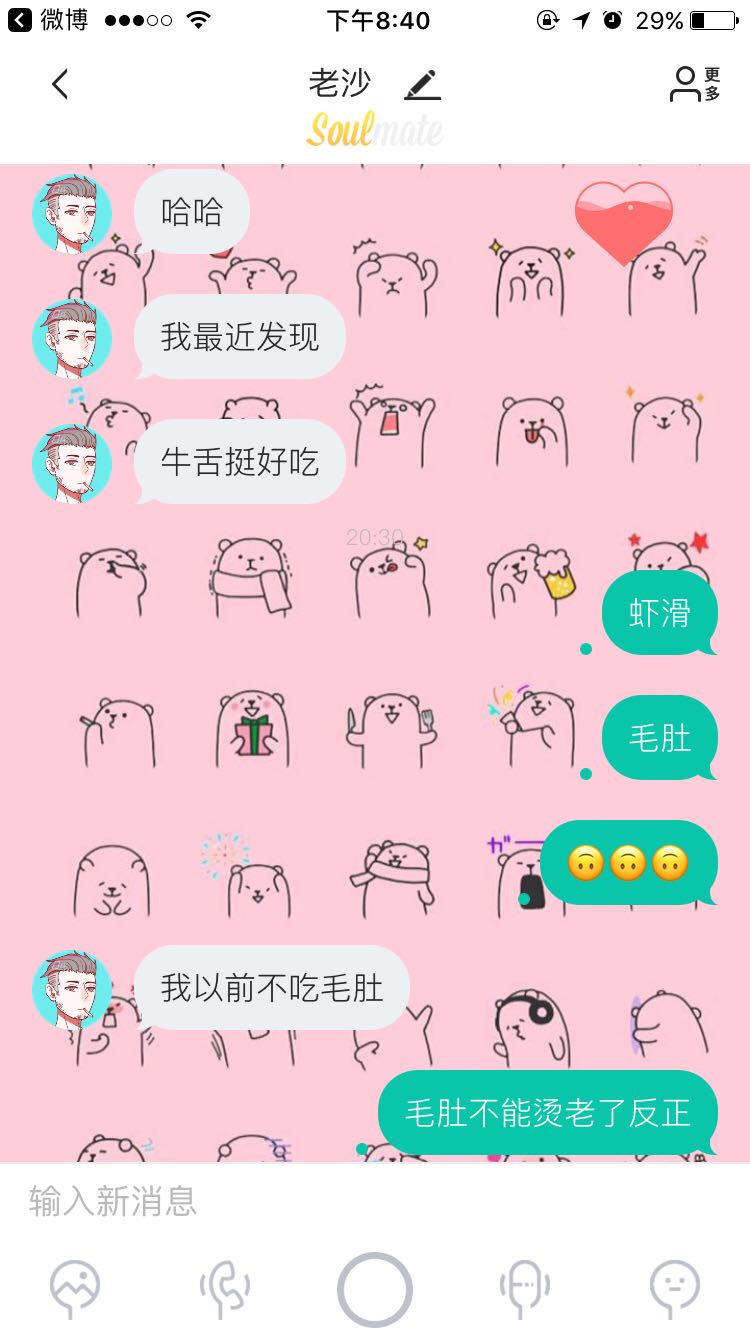This screenshot has width=750, height=1334.
Task: Edit the name with the pencil icon
Action: tap(423, 85)
